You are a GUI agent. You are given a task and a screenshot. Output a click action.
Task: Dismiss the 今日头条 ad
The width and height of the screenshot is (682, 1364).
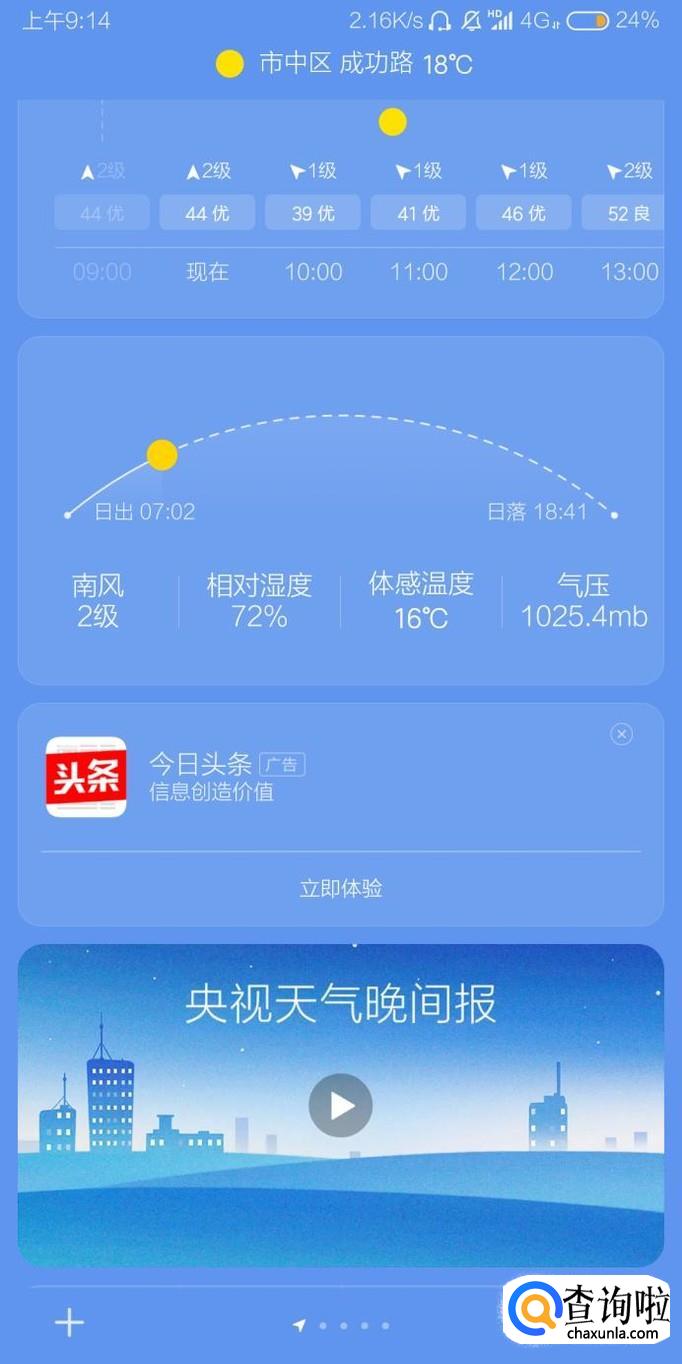pos(621,735)
